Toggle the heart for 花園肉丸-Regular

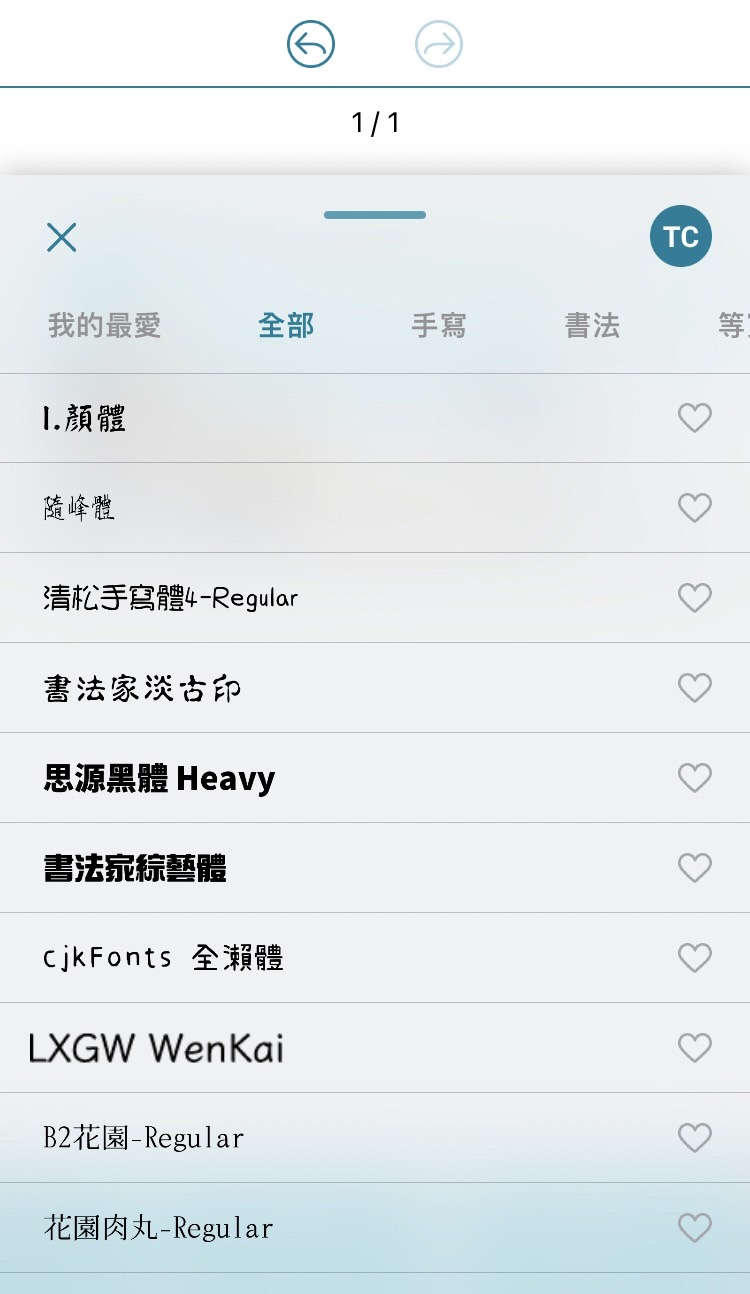[x=695, y=1228]
